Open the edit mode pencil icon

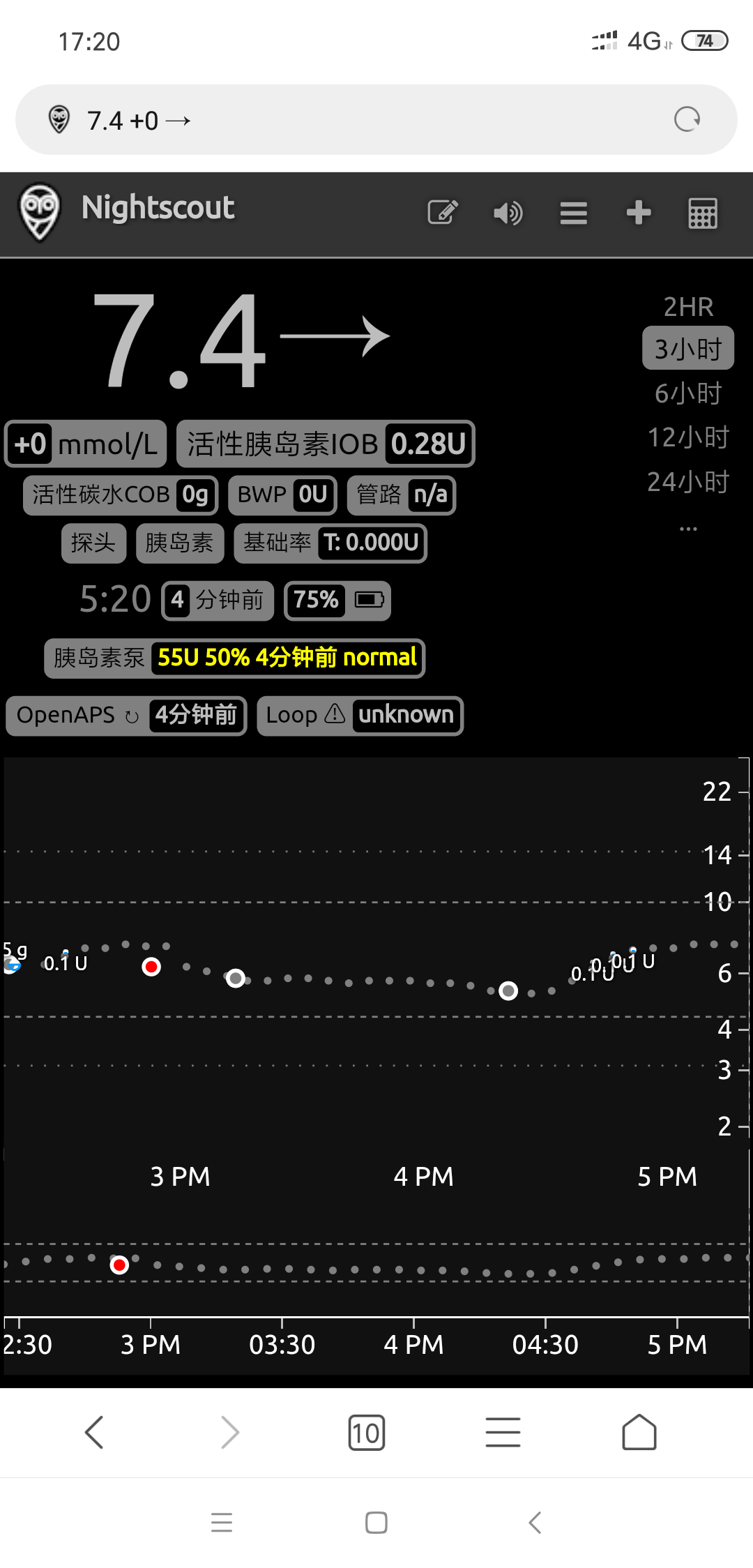coord(443,212)
